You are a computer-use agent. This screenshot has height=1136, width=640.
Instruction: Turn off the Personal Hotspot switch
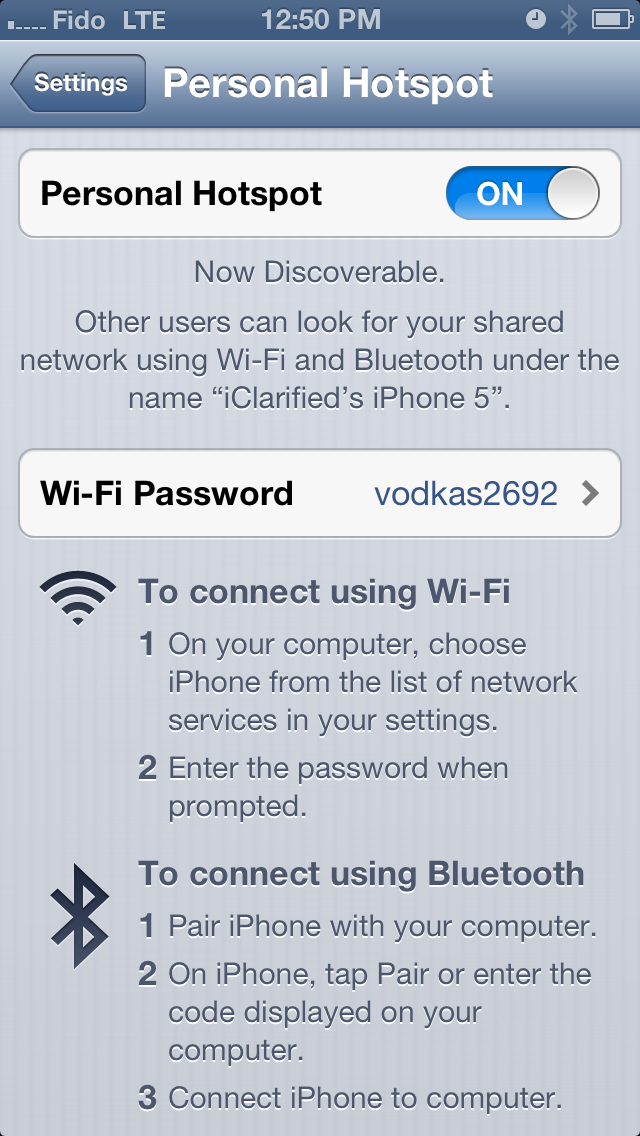pyautogui.click(x=522, y=193)
